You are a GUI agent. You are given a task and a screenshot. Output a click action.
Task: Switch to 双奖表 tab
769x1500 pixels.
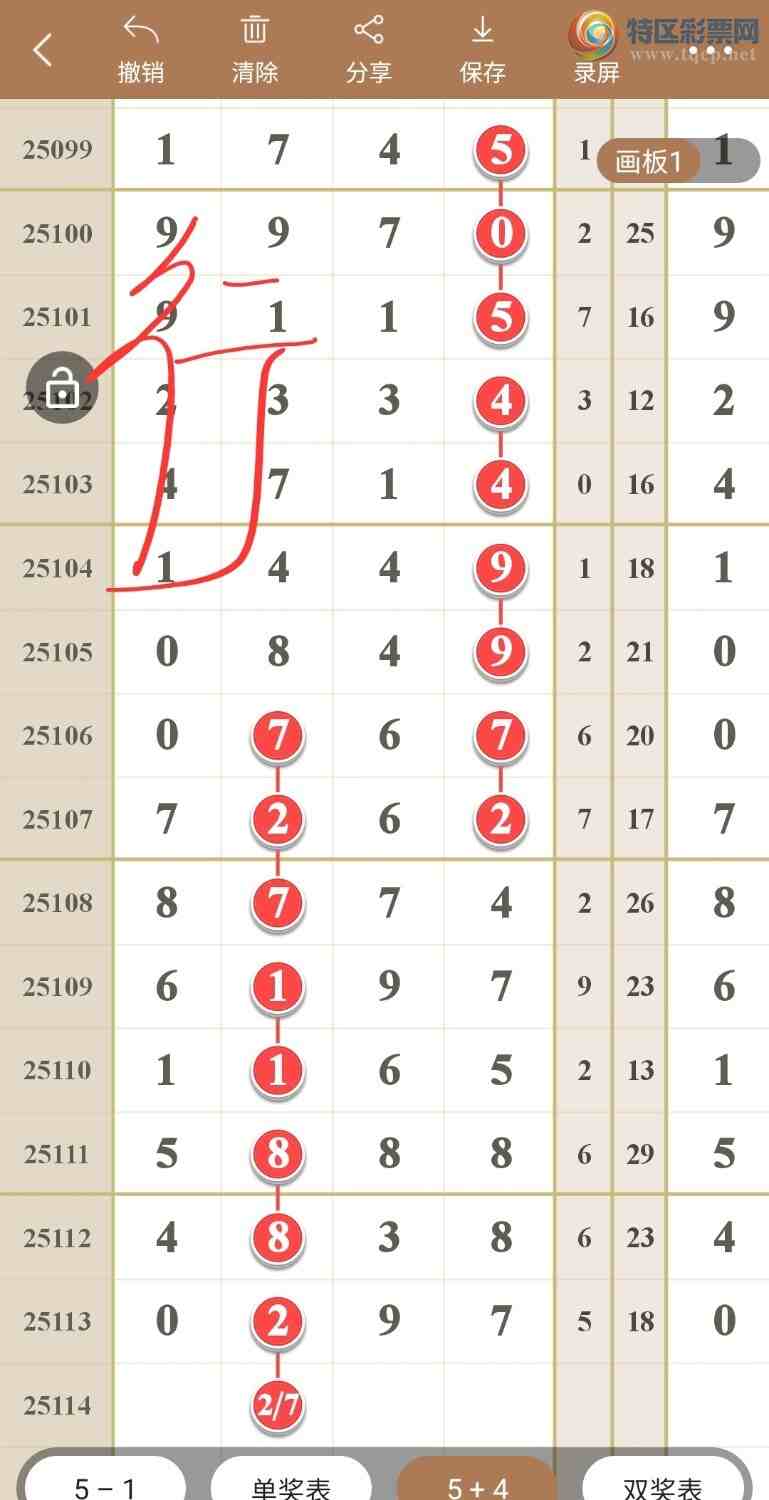[x=663, y=1484]
